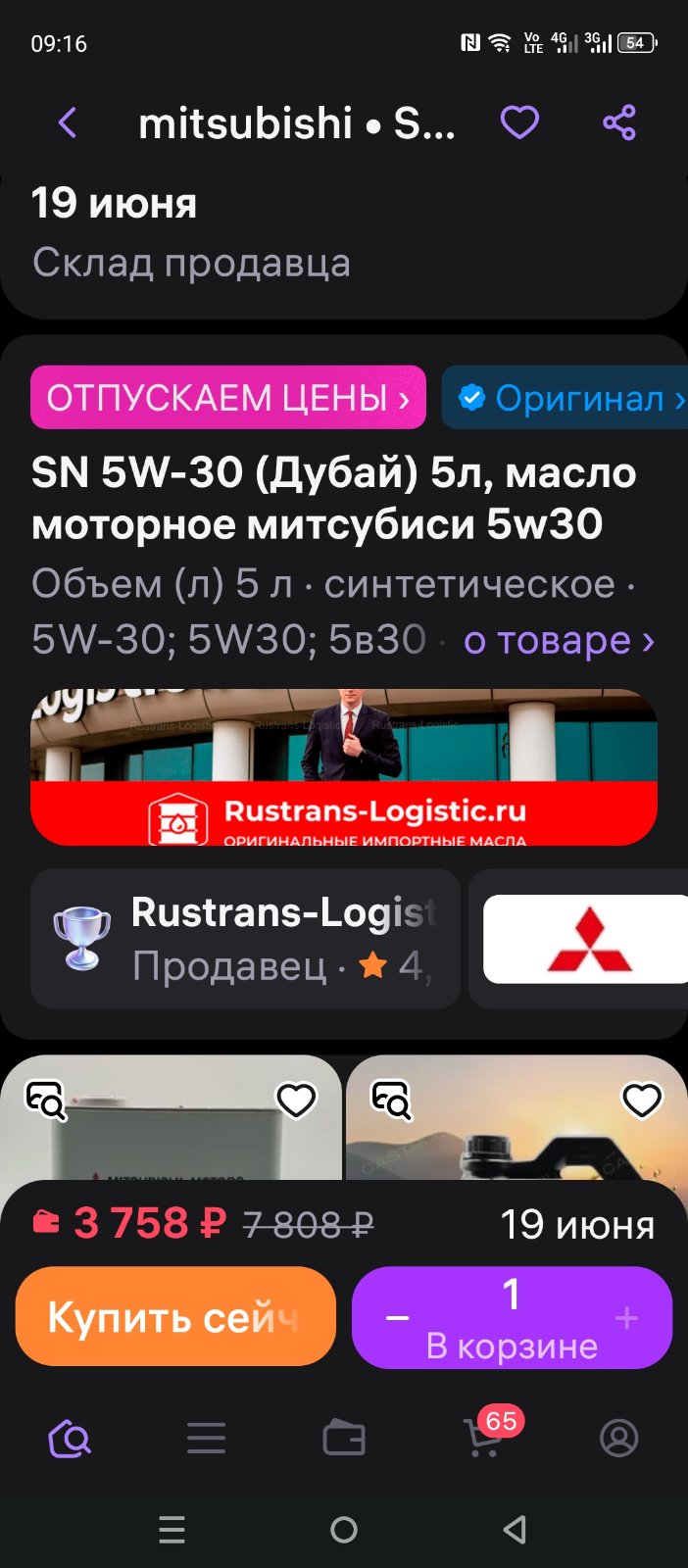The image size is (688, 1568).
Task: Find similar items for the right product image
Action: [x=392, y=1101]
